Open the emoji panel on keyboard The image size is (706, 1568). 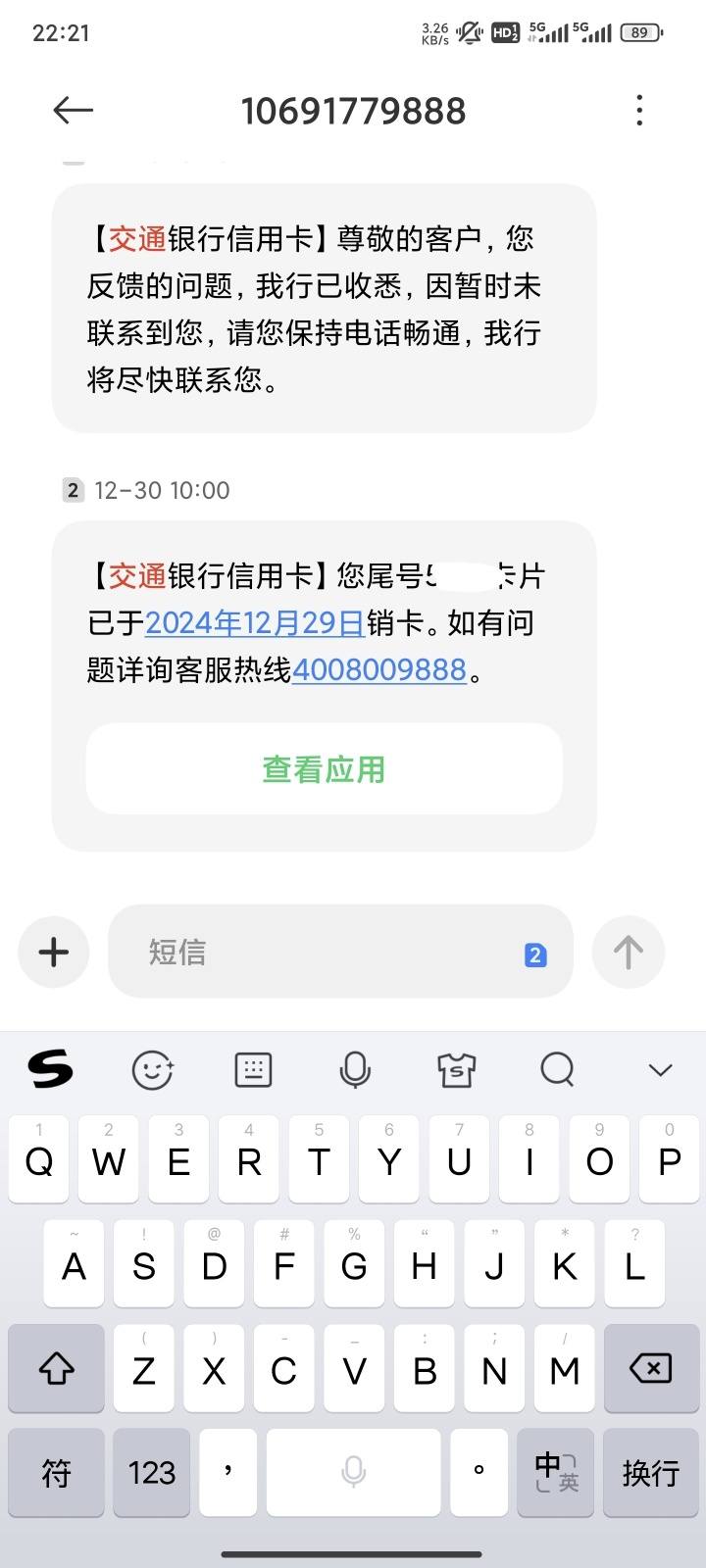(x=153, y=1070)
